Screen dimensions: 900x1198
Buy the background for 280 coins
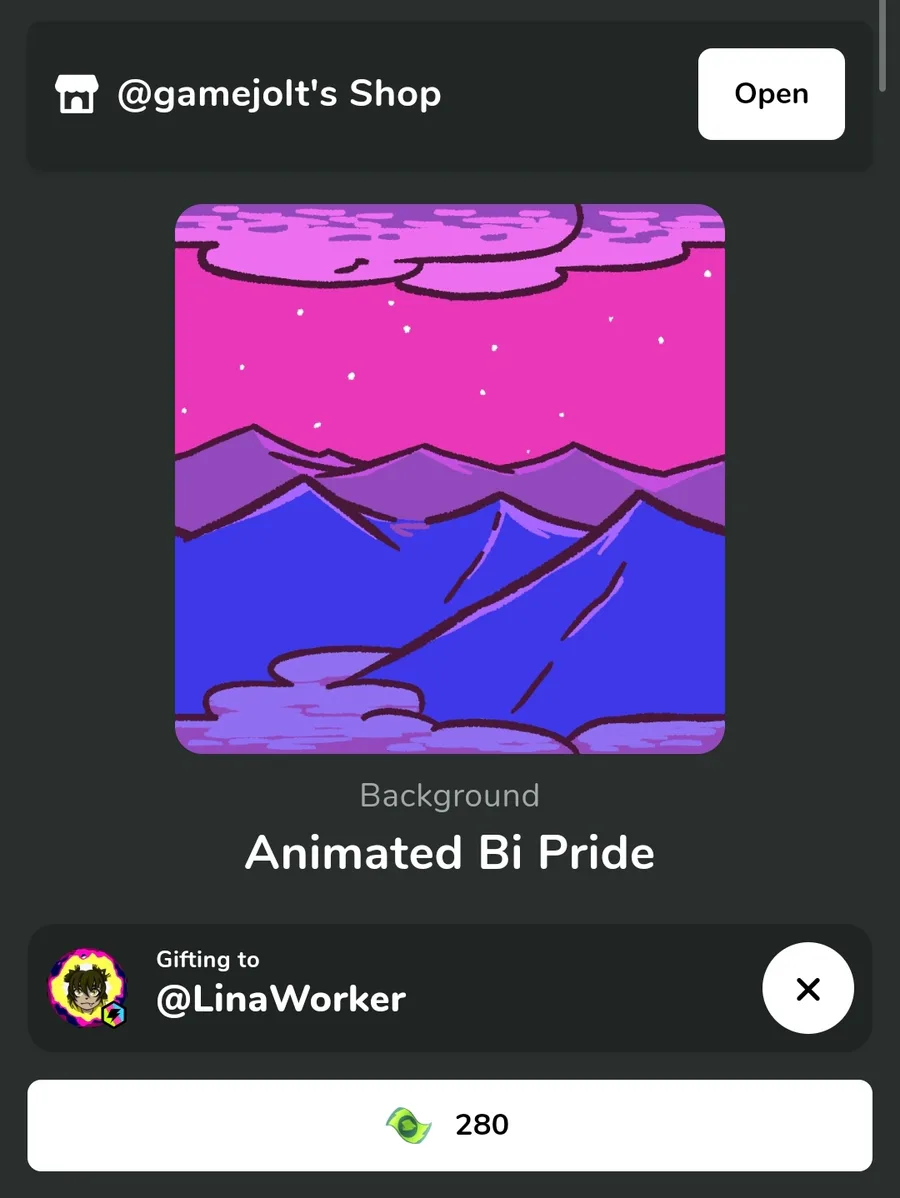(450, 1125)
